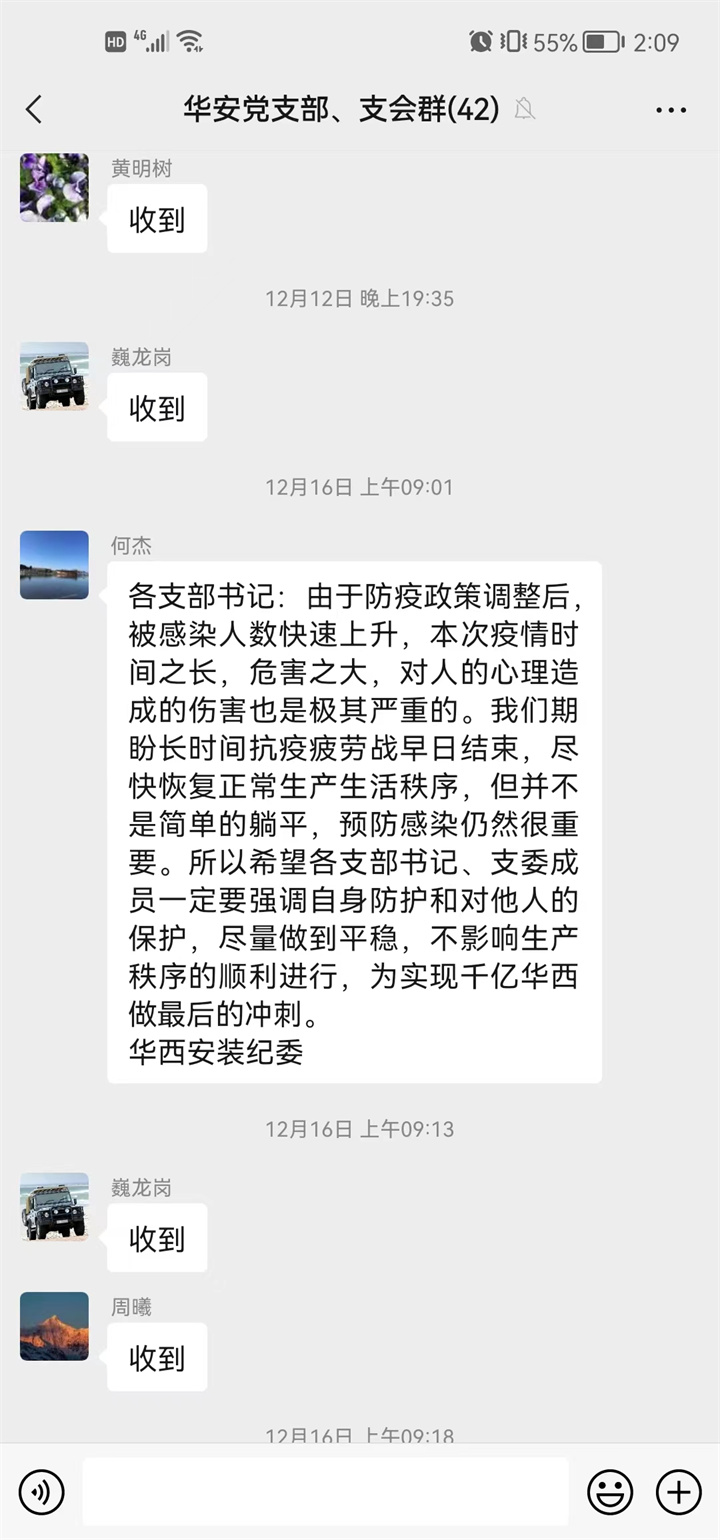720x1540 pixels.
Task: Tap 周曦's avatar picture
Action: [54, 1326]
